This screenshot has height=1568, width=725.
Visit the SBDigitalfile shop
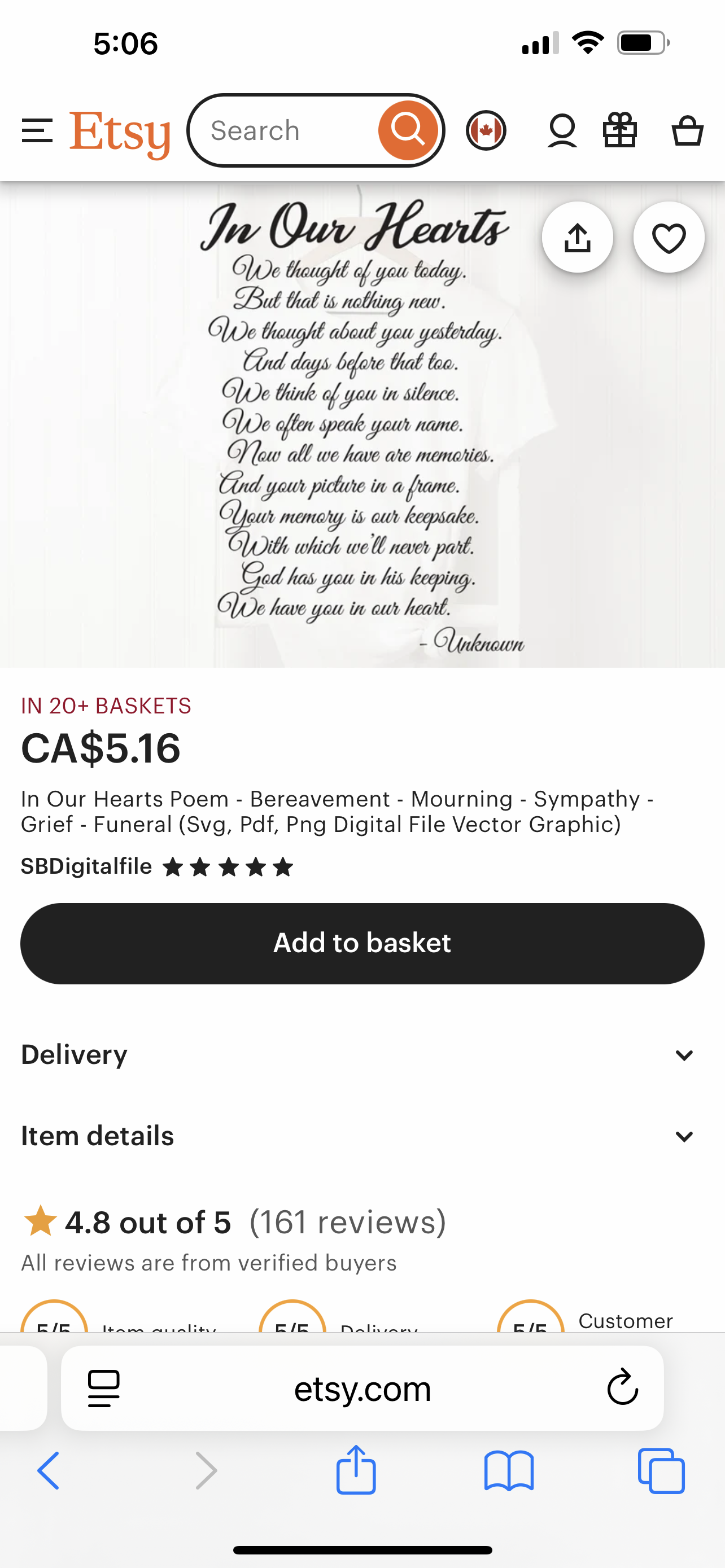[x=86, y=866]
